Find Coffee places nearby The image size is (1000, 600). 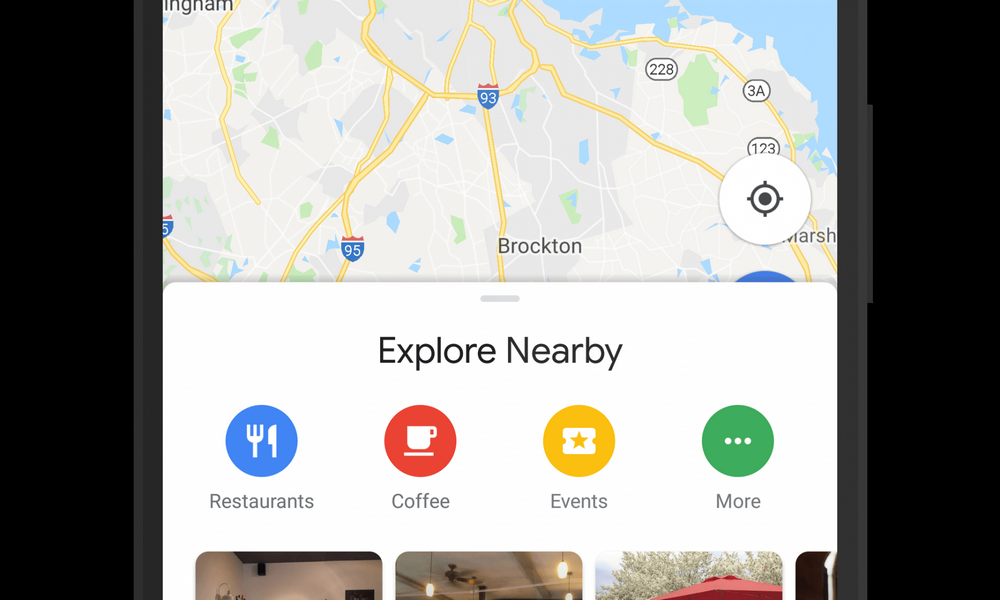coord(420,441)
